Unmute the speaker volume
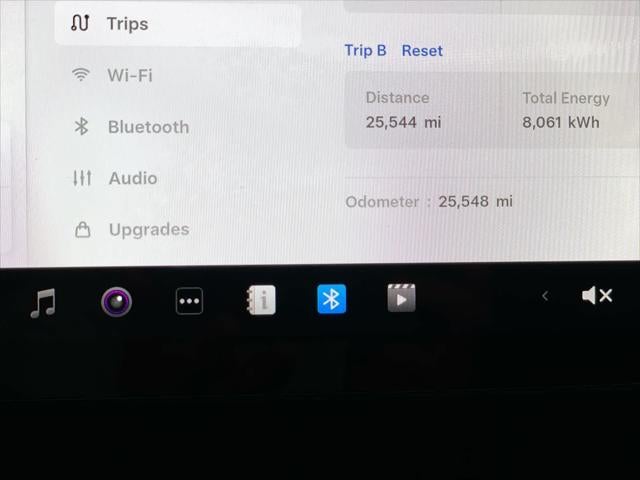Screen dimensions: 640x480 click(x=597, y=296)
